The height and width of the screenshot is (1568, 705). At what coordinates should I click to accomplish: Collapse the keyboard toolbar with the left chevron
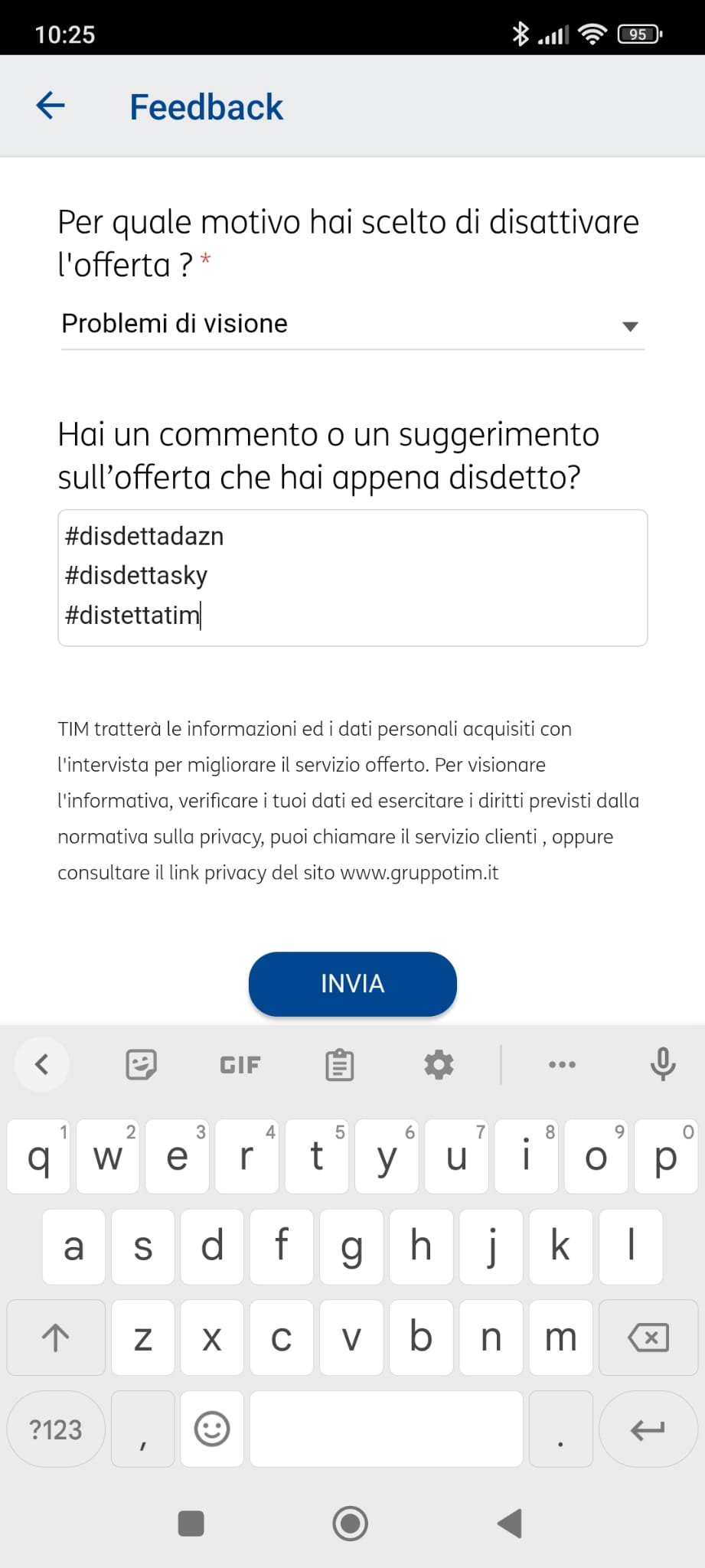41,1064
